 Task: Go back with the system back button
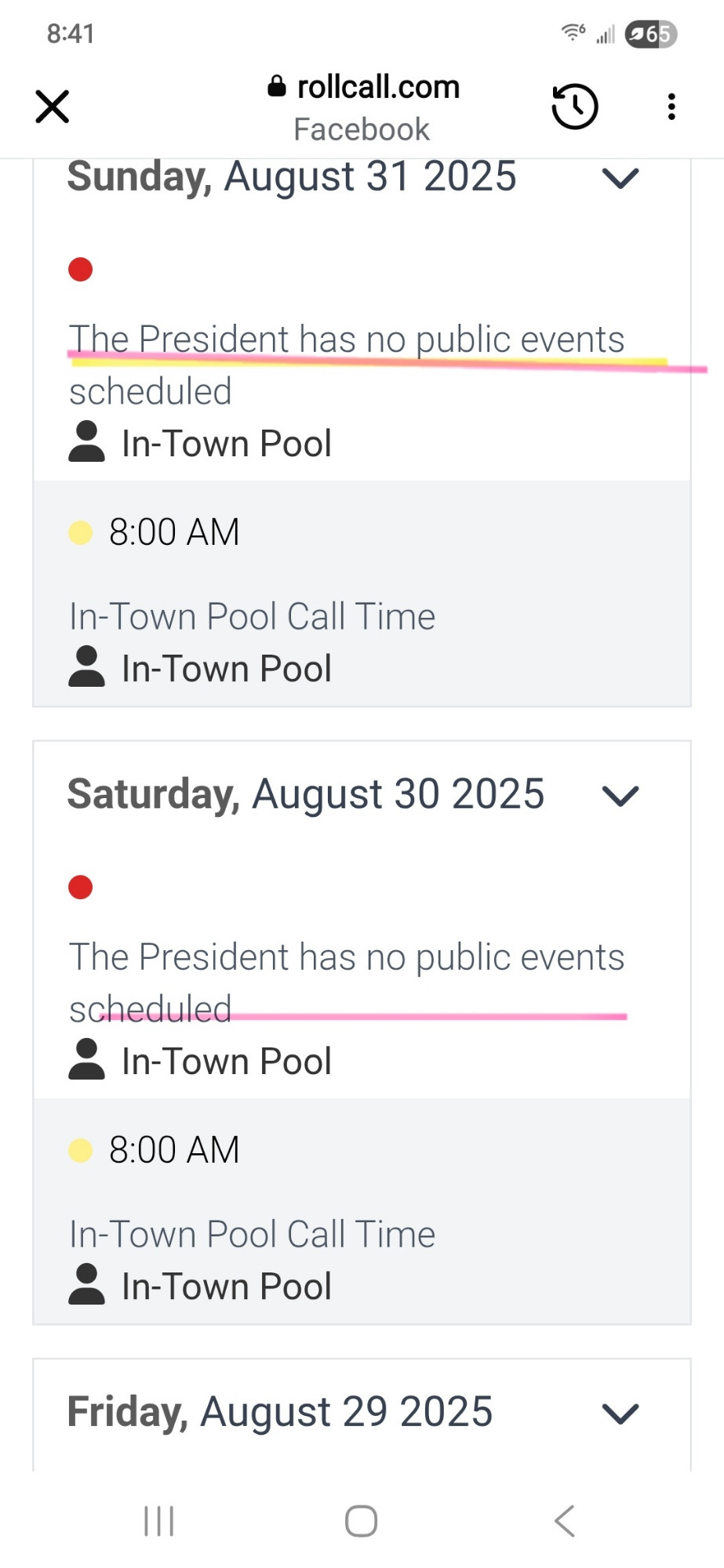565,1521
